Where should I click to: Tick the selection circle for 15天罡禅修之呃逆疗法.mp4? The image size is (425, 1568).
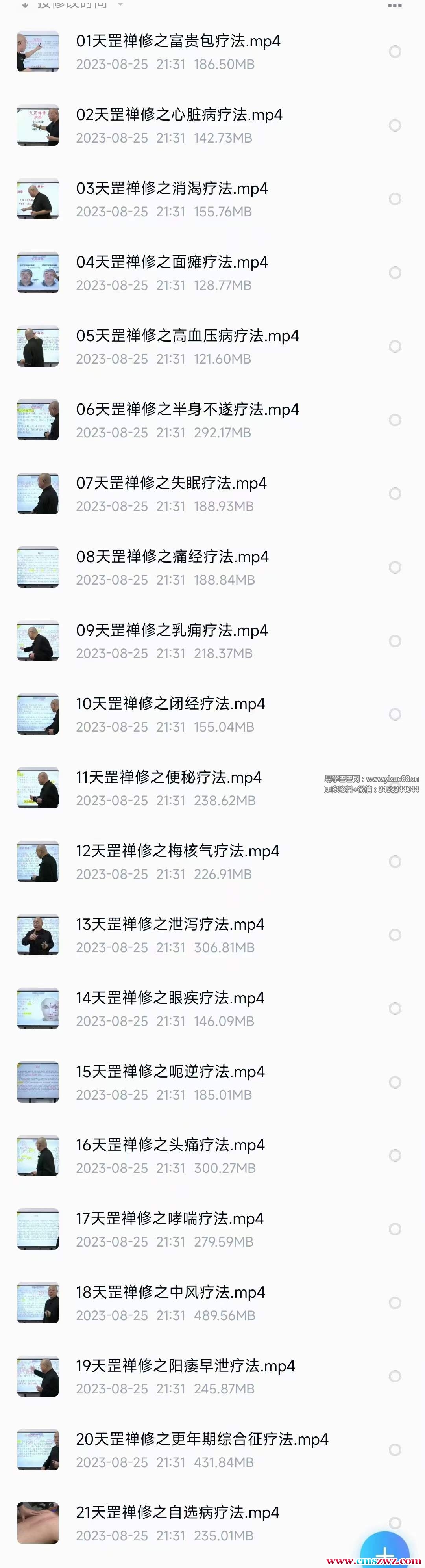[x=395, y=1082]
